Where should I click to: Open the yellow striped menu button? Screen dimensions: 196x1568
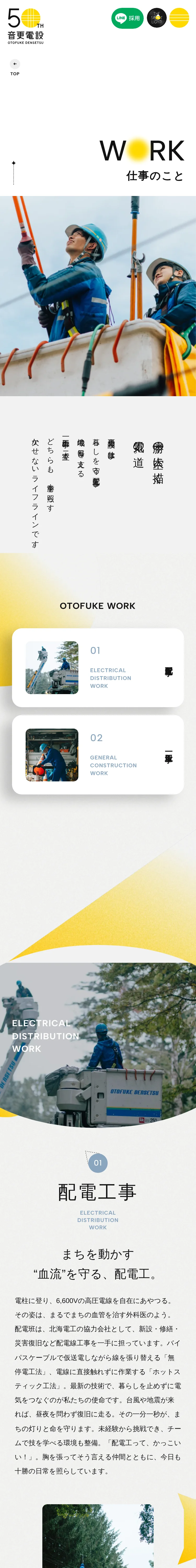pyautogui.click(x=179, y=18)
